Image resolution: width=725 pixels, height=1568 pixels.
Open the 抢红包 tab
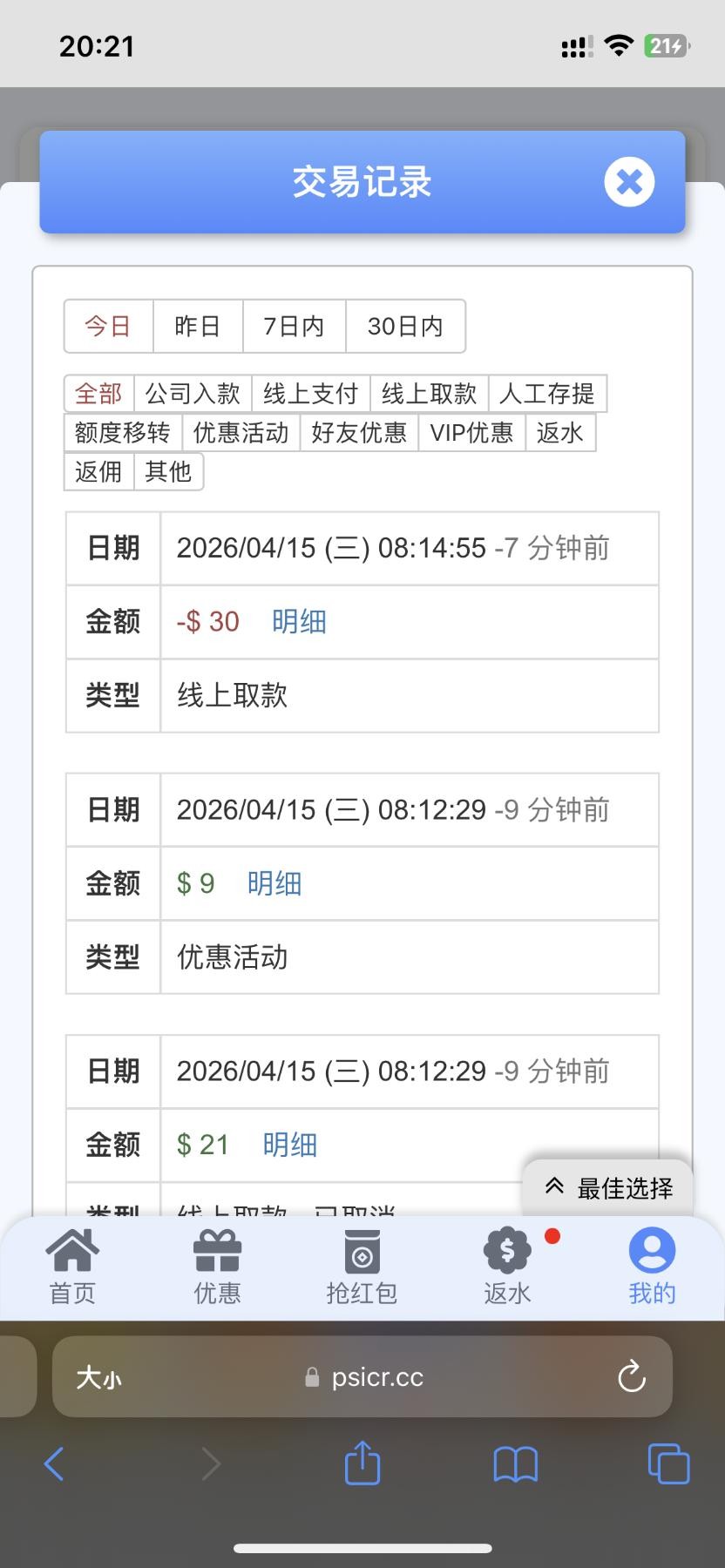pos(362,1267)
